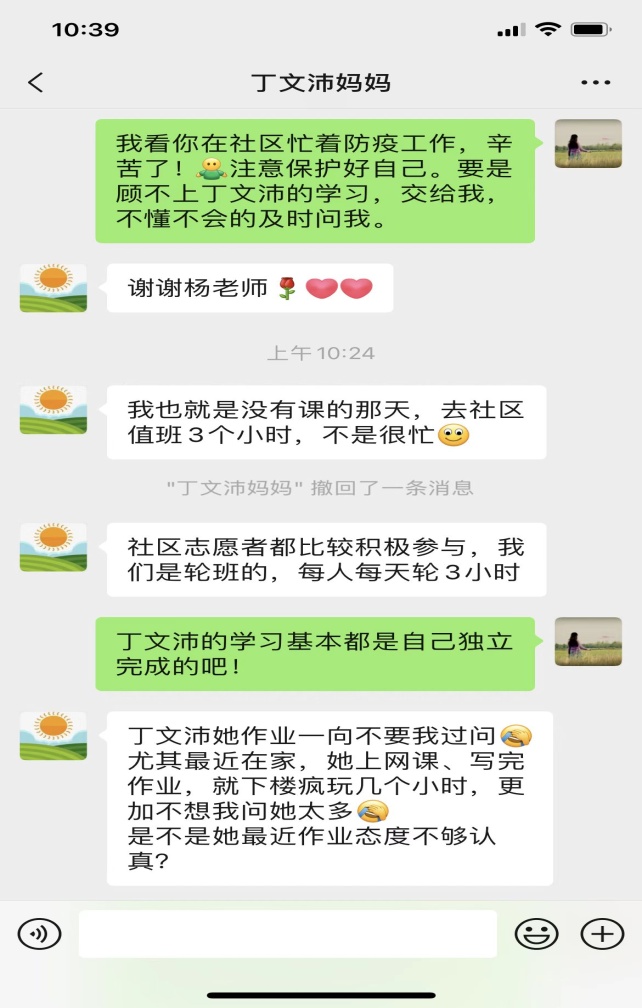Open my avatar beside 丁文沛的学习基本 message
Screen dimensions: 642x1008
click(x=588, y=642)
